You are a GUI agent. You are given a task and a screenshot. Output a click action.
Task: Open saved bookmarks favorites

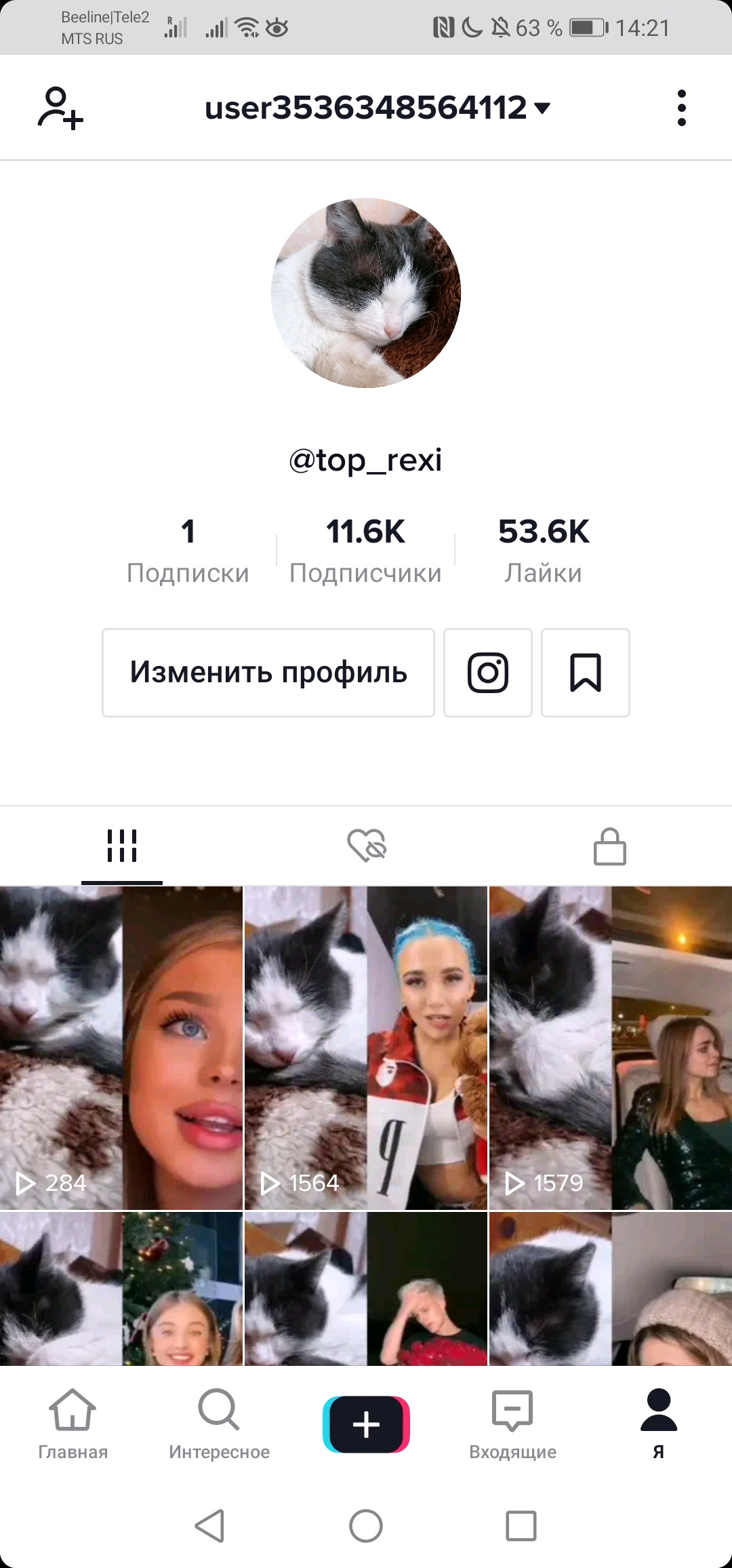pos(586,673)
